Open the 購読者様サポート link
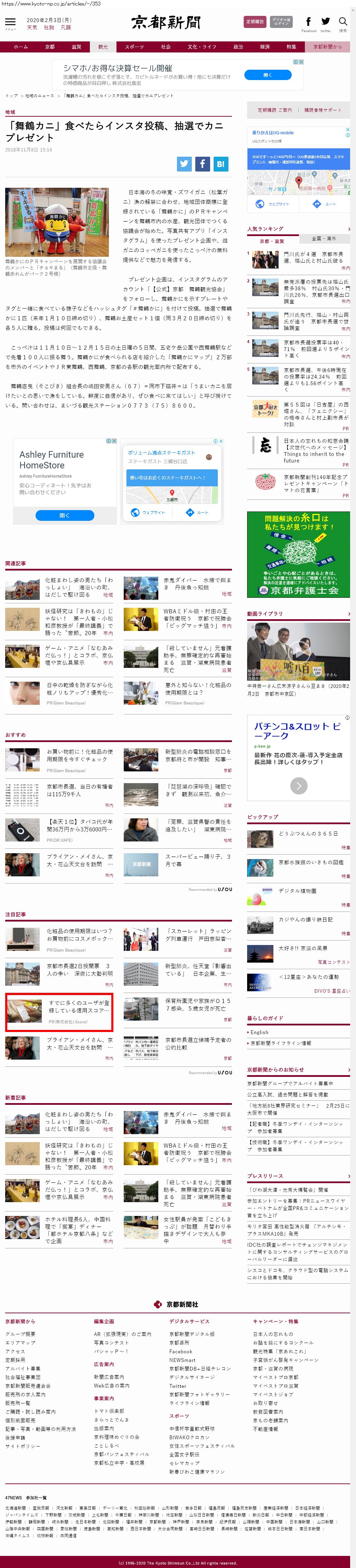This screenshot has height=1568, width=356. pos(322,110)
